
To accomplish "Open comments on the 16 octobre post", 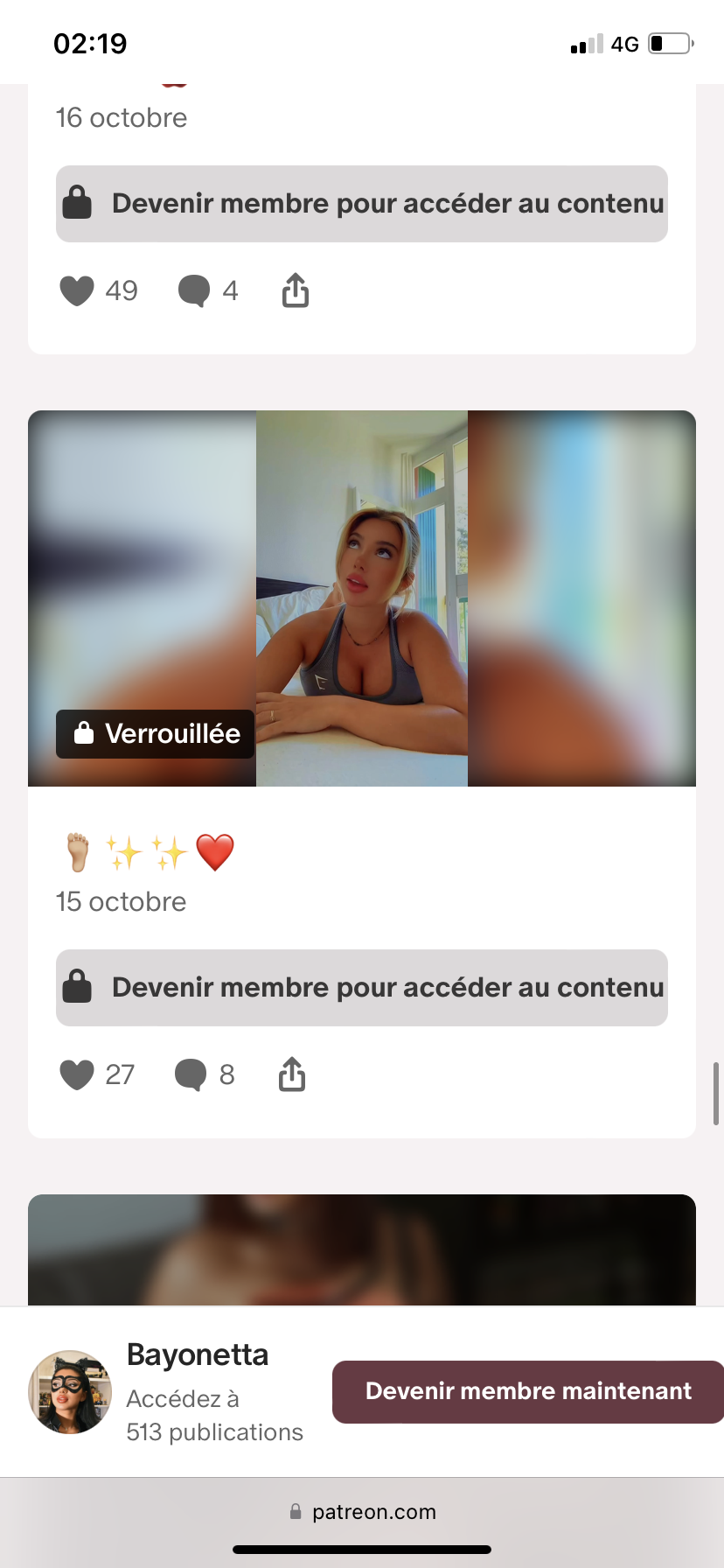I will [194, 290].
